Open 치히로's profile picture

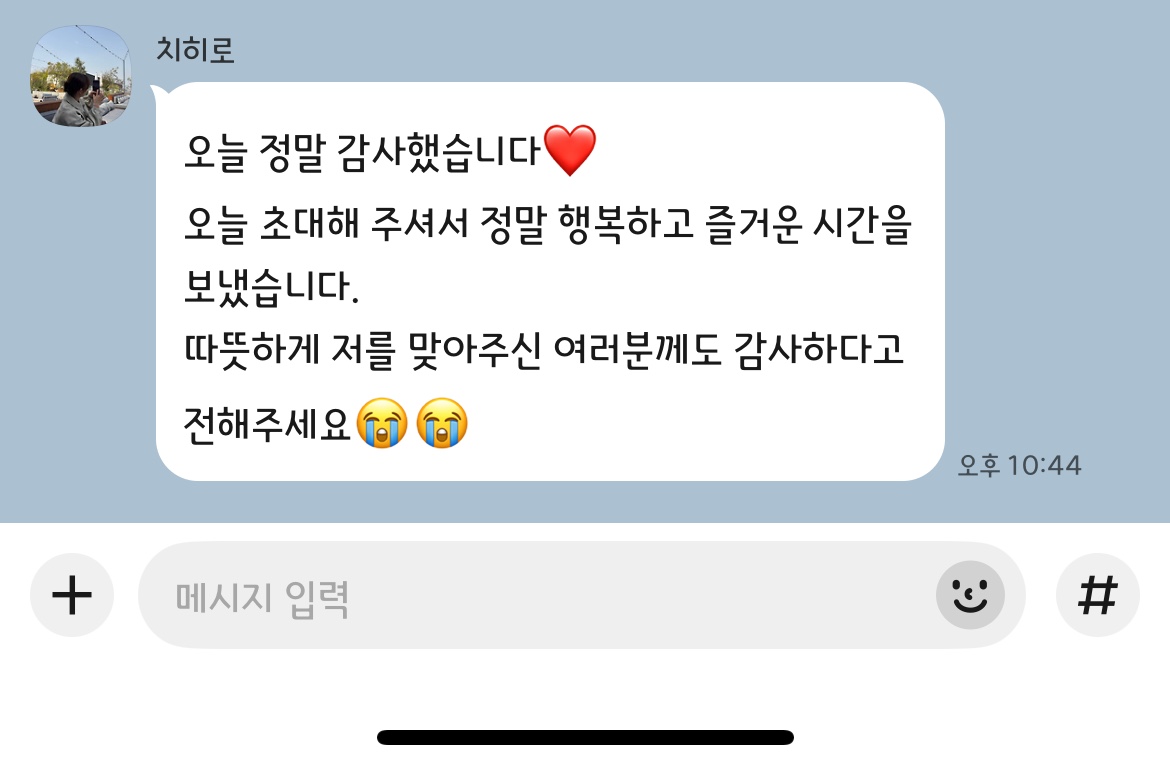click(x=81, y=77)
